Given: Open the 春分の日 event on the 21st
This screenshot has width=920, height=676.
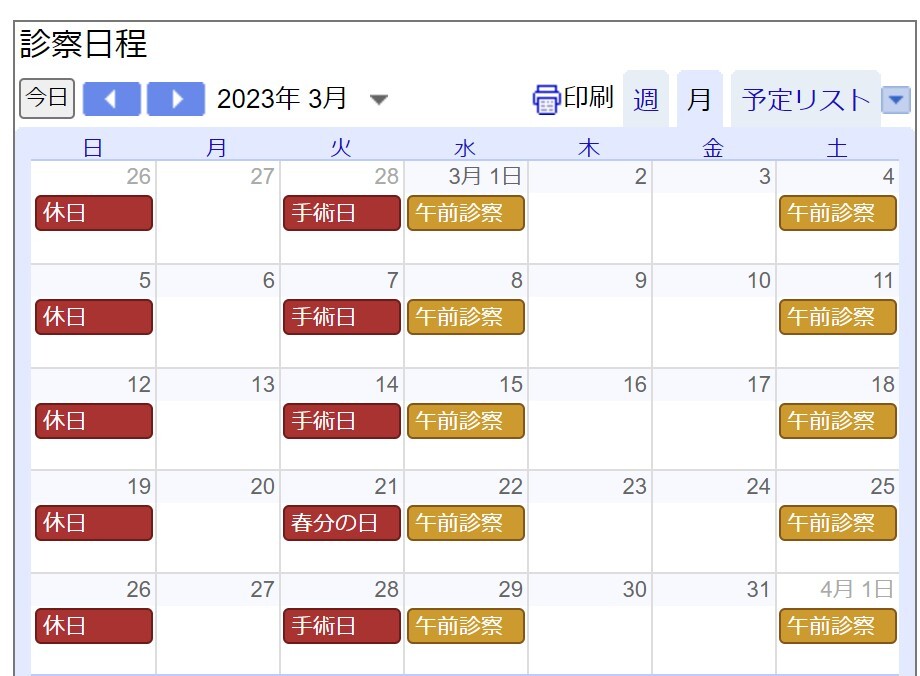Looking at the screenshot, I should (x=341, y=523).
